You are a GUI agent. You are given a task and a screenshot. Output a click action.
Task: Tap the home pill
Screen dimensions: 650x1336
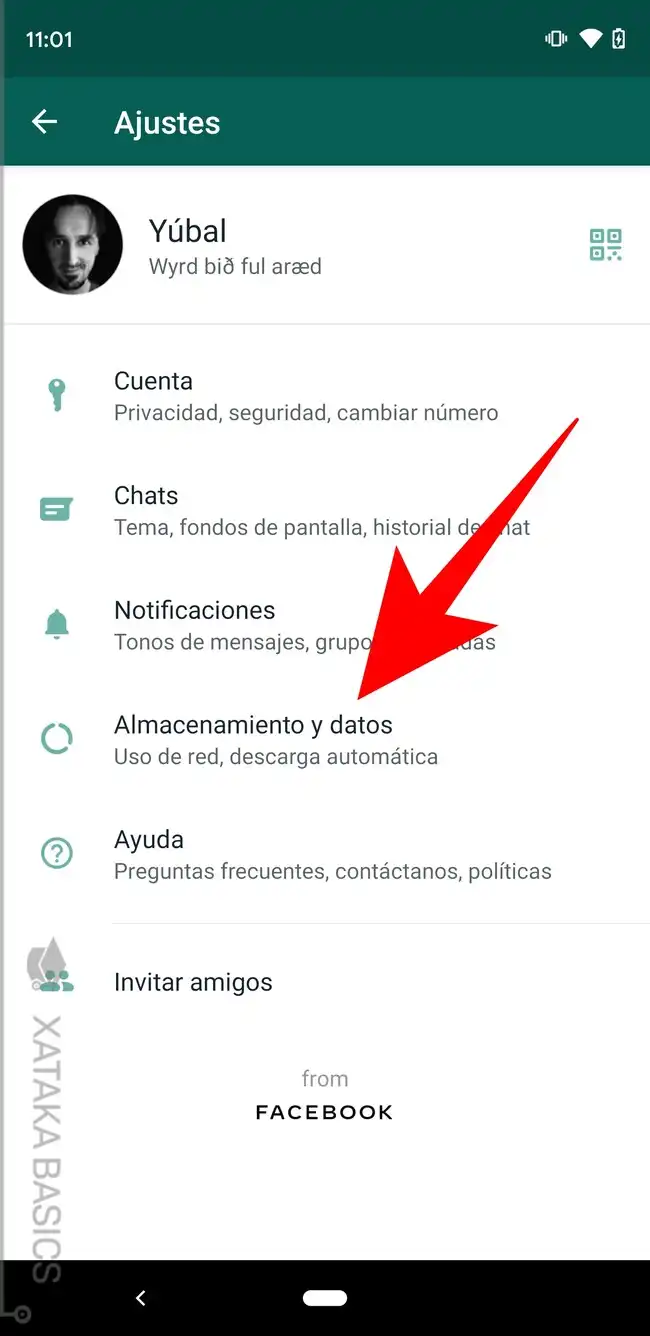(x=325, y=1298)
